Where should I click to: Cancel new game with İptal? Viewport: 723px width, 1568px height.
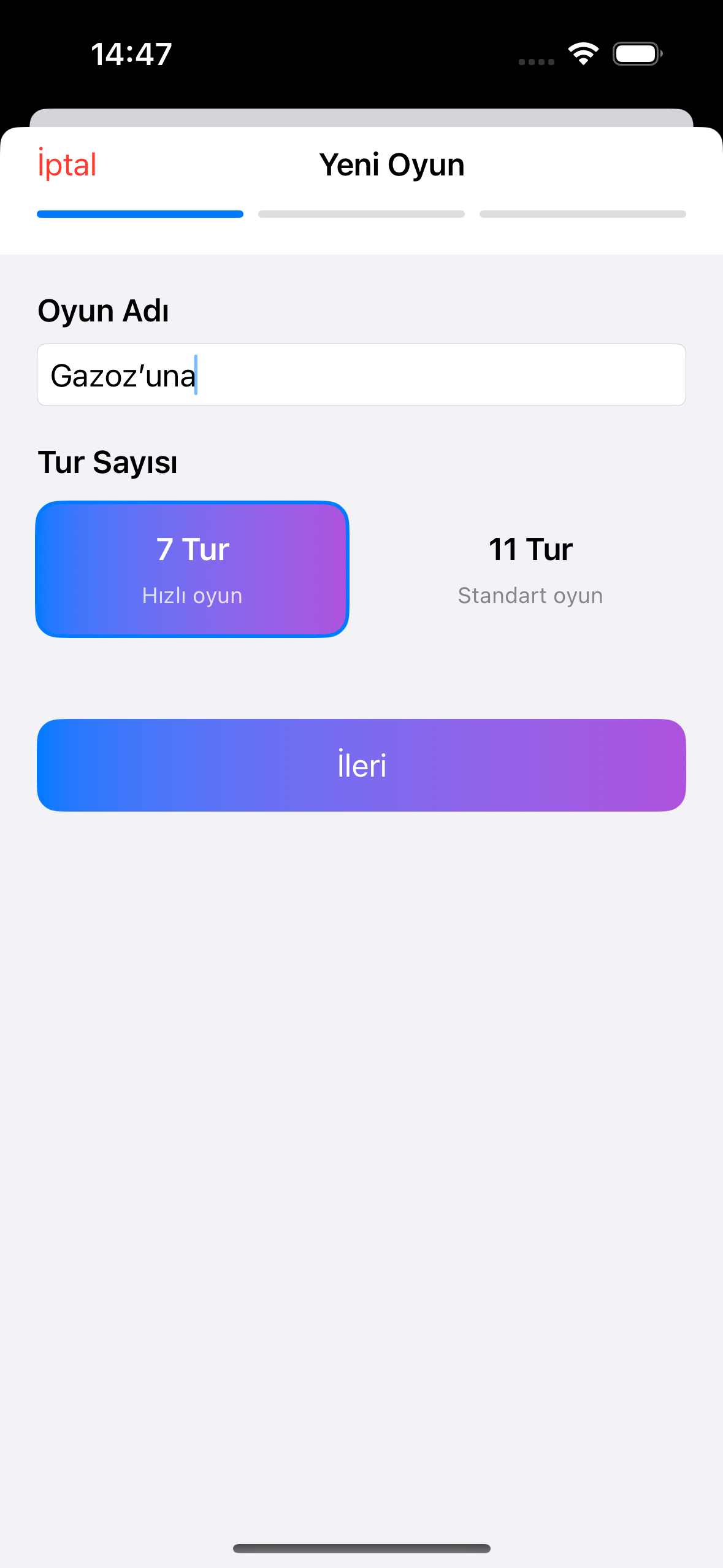(x=67, y=165)
